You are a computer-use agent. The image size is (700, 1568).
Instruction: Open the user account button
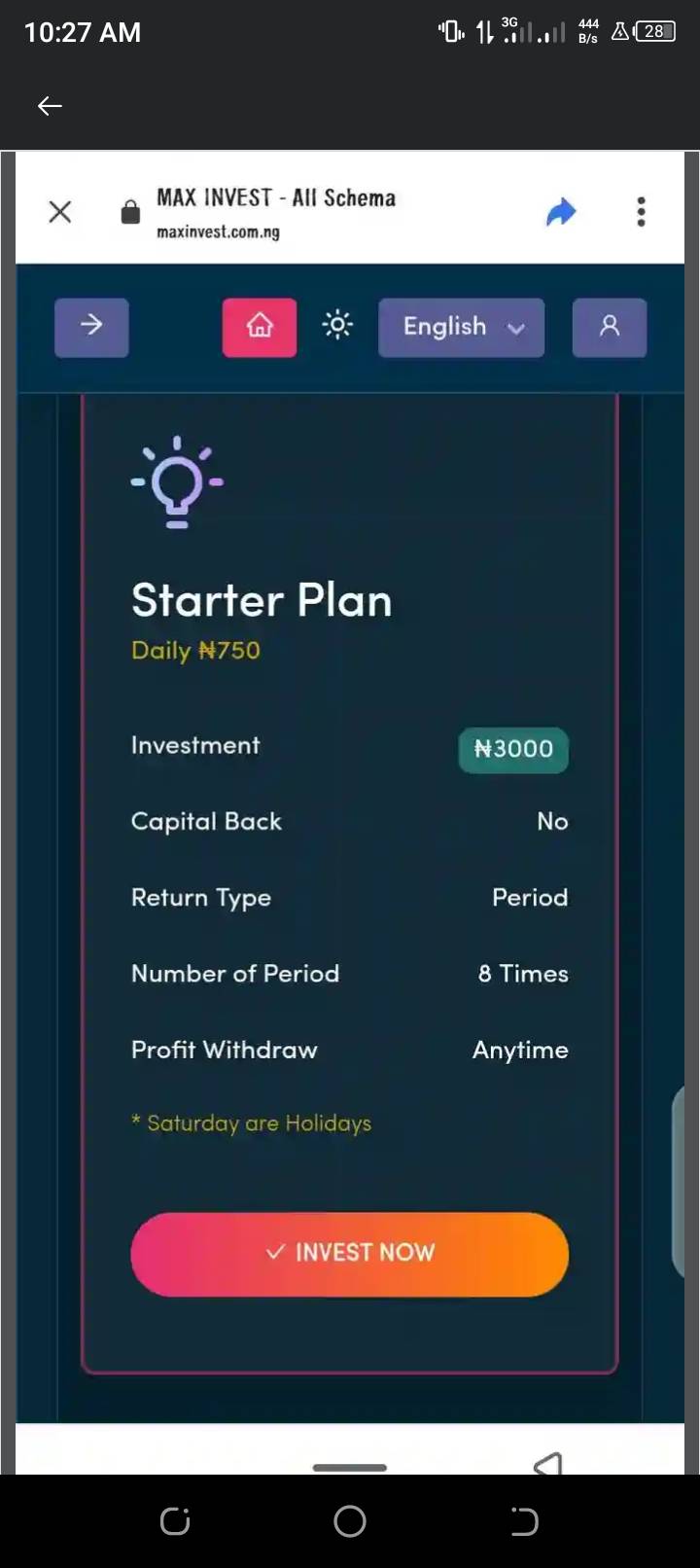pos(610,327)
